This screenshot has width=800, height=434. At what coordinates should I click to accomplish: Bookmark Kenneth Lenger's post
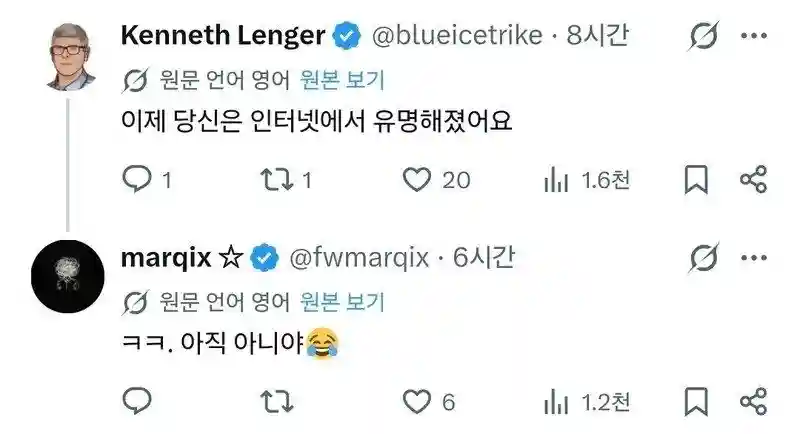(696, 180)
